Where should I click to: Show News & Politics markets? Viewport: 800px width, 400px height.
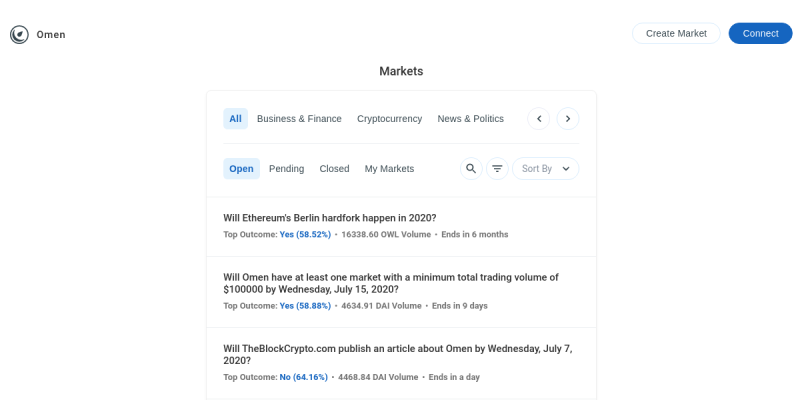point(470,118)
